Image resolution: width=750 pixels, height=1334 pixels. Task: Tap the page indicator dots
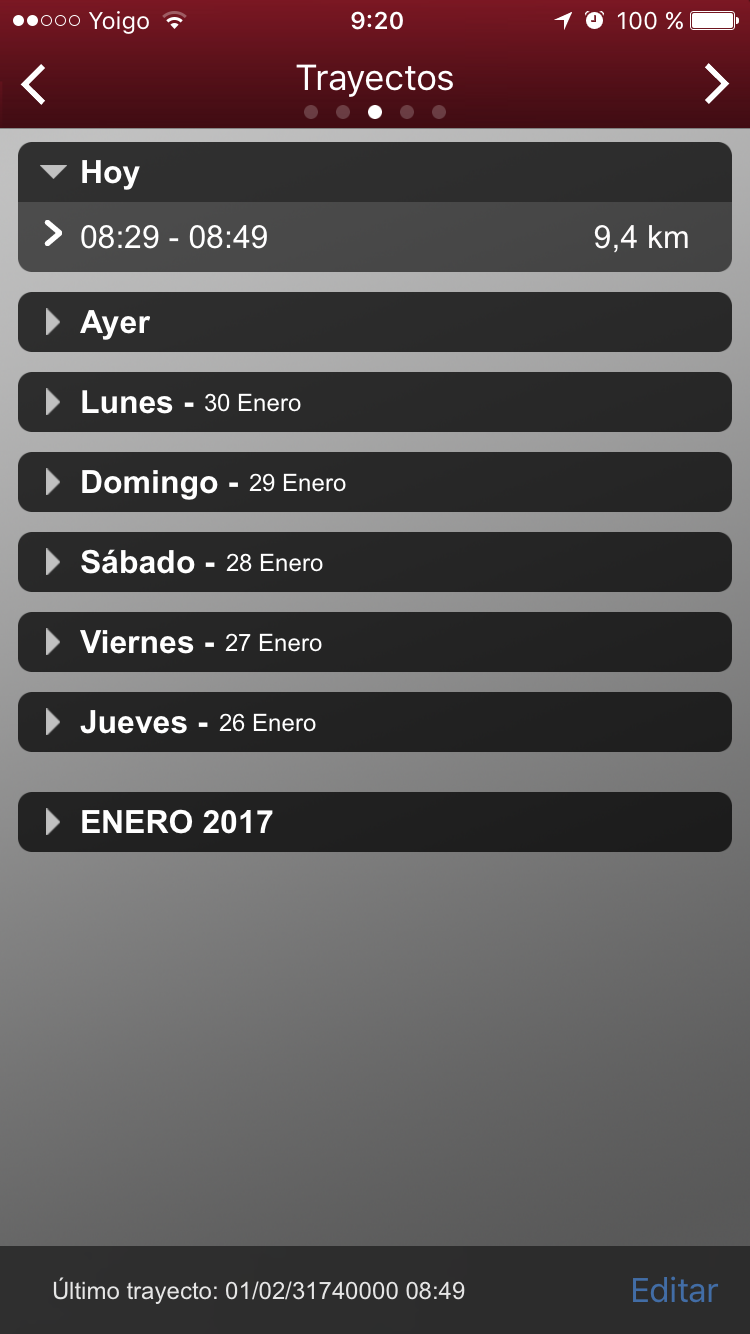(x=375, y=112)
